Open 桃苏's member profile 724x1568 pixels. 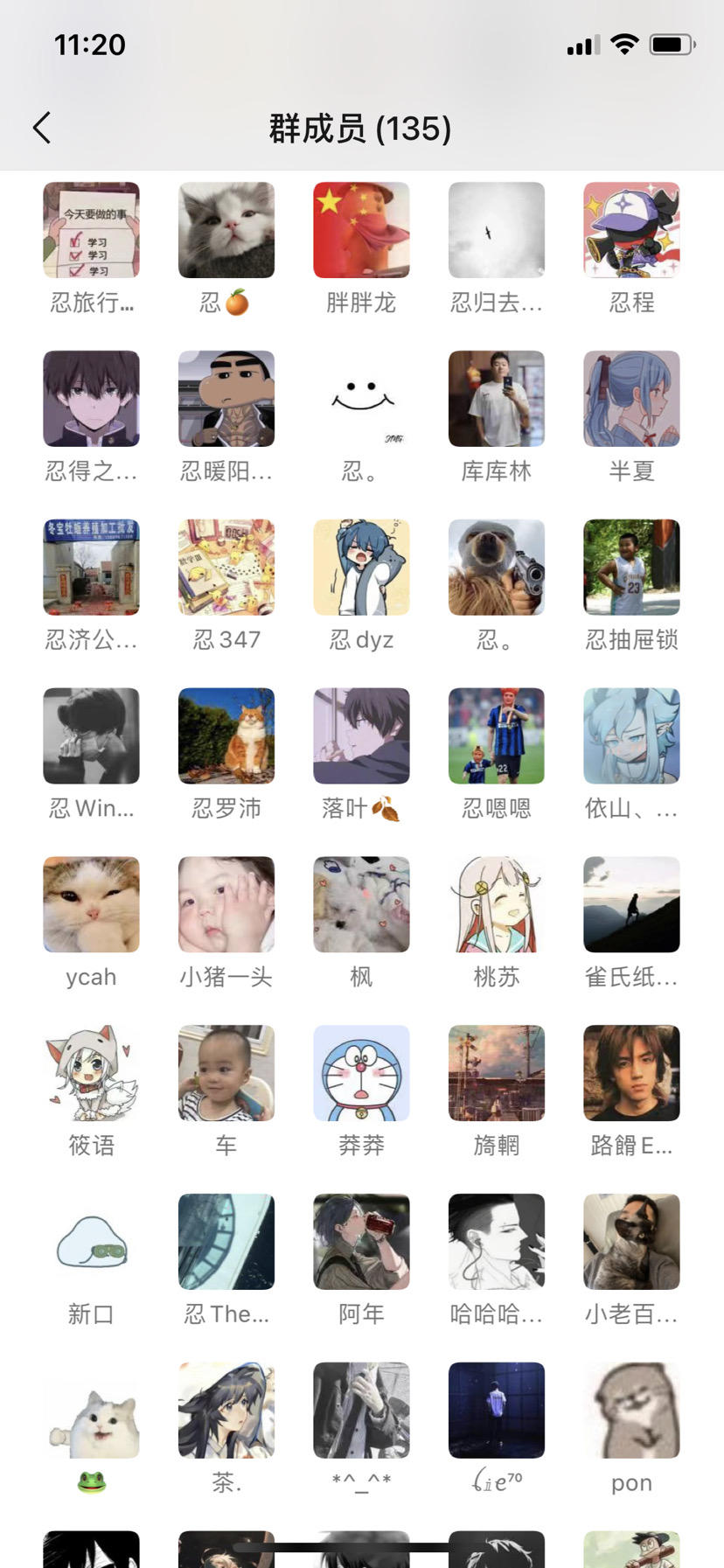tap(496, 904)
